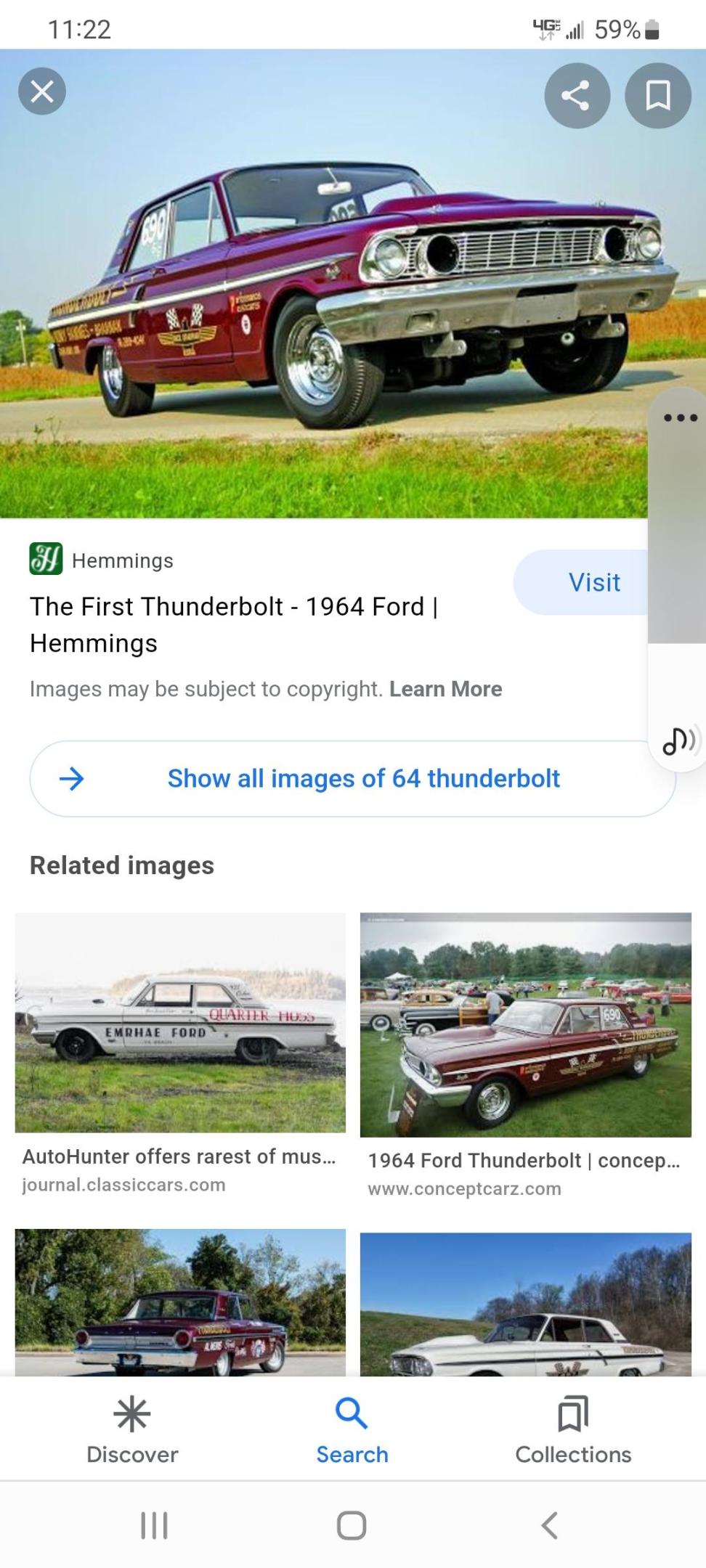The image size is (706, 1568).
Task: Open Android recent apps view
Action: (154, 1525)
